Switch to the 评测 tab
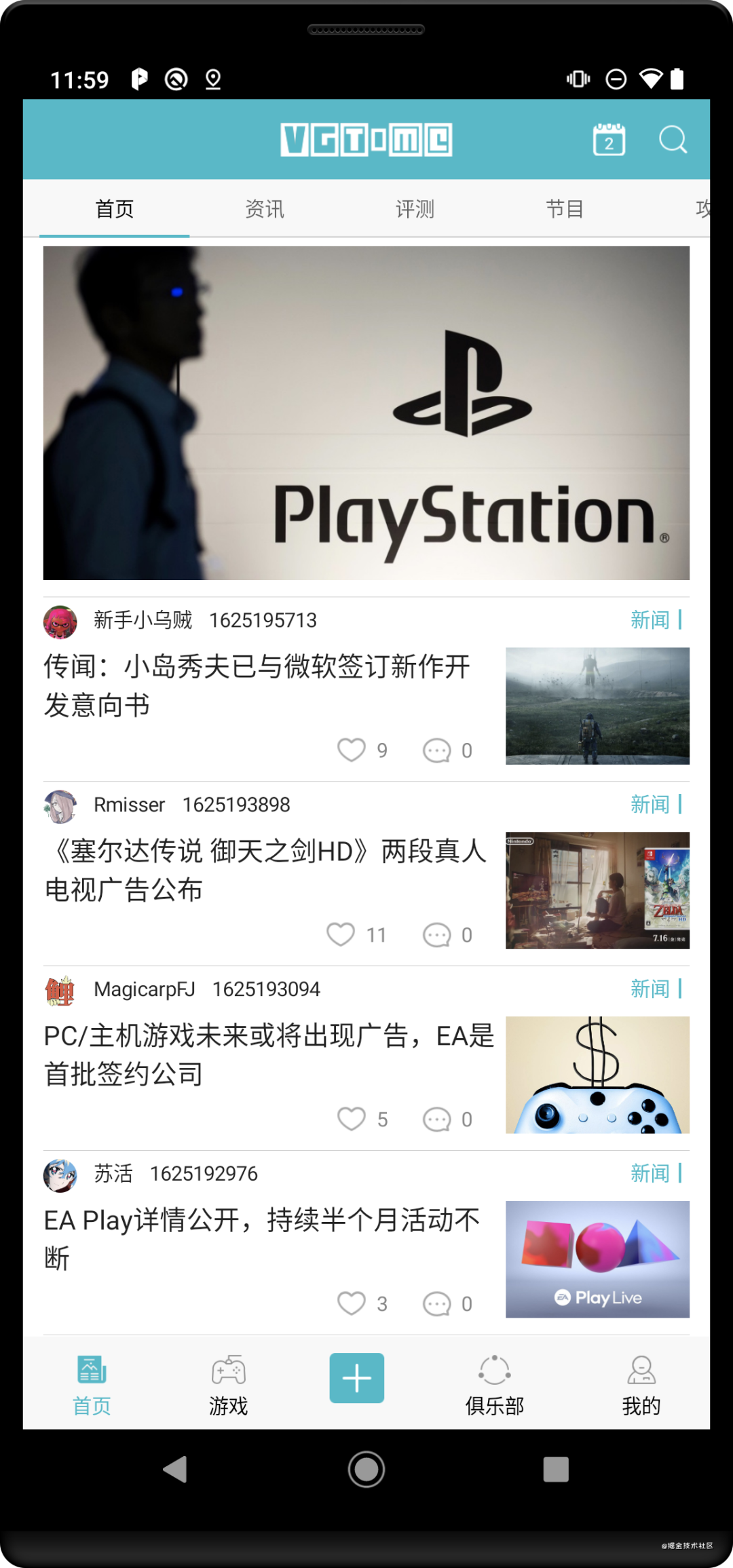This screenshot has width=733, height=1568. coord(415,209)
